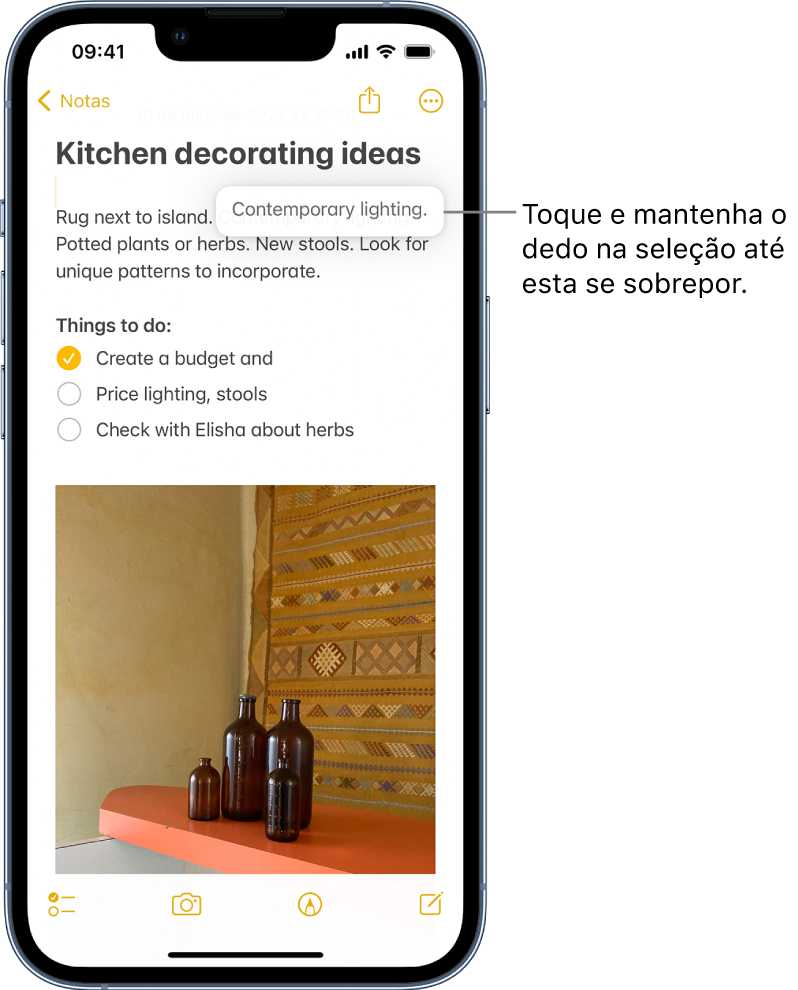Mark 'Check with Elisha about herbs' complete
This screenshot has height=990, width=798.
[x=68, y=430]
